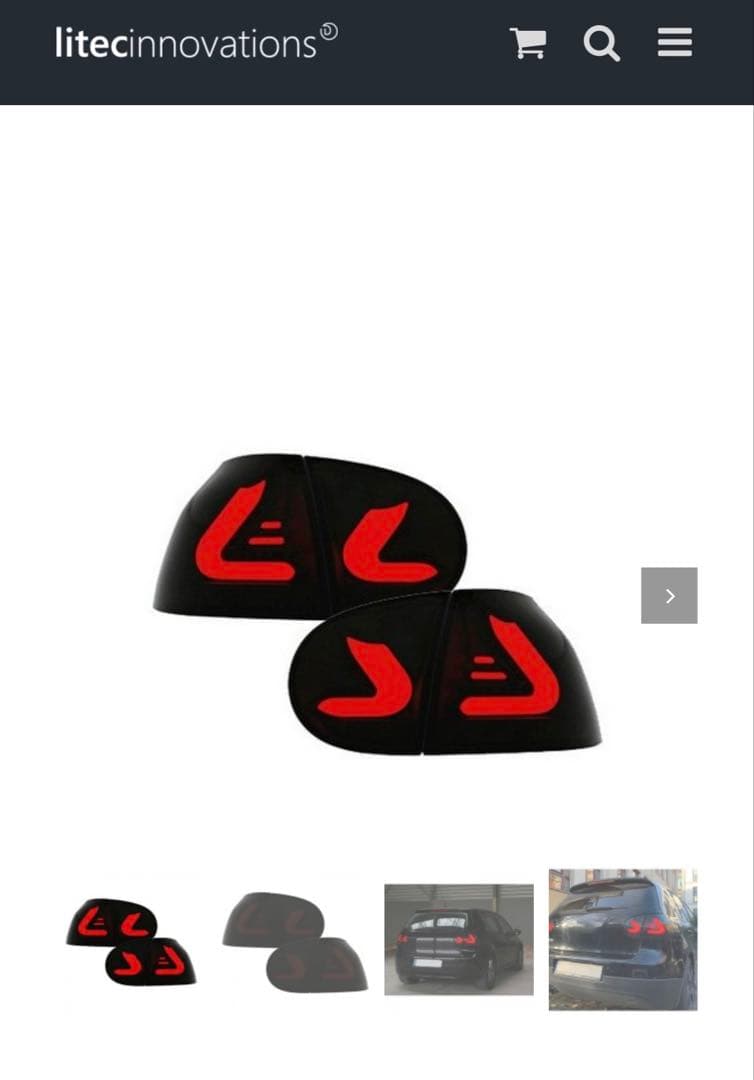Open the shopping cart
The height and width of the screenshot is (1080, 754).
click(x=527, y=43)
